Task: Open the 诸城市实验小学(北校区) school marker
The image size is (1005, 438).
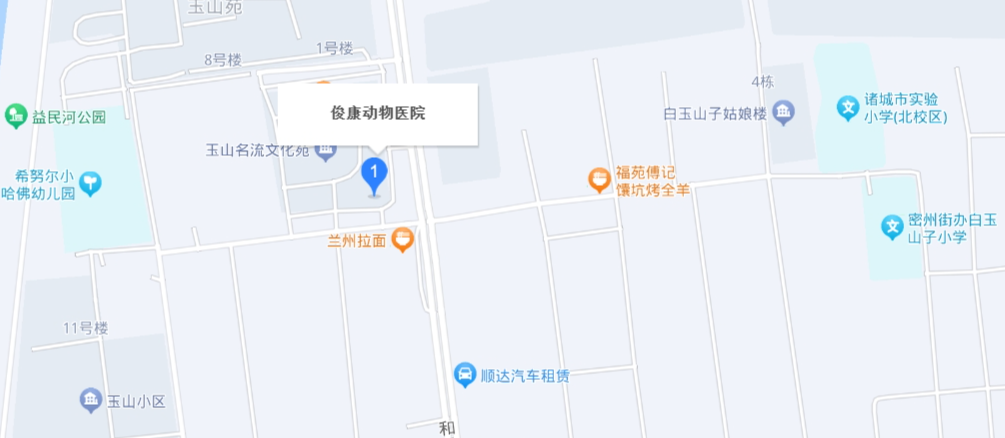Action: click(x=848, y=107)
